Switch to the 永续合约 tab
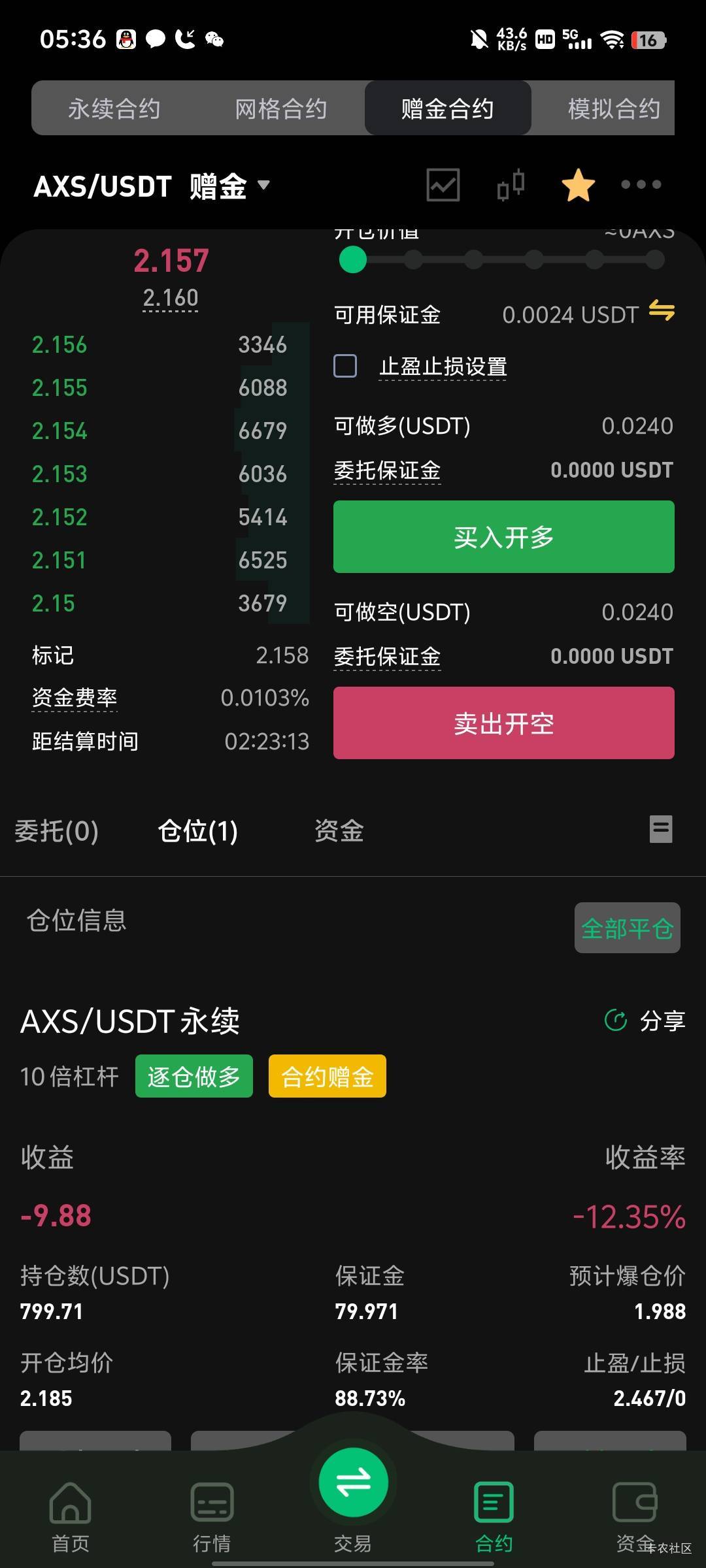Viewport: 706px width, 1568px height. [114, 108]
